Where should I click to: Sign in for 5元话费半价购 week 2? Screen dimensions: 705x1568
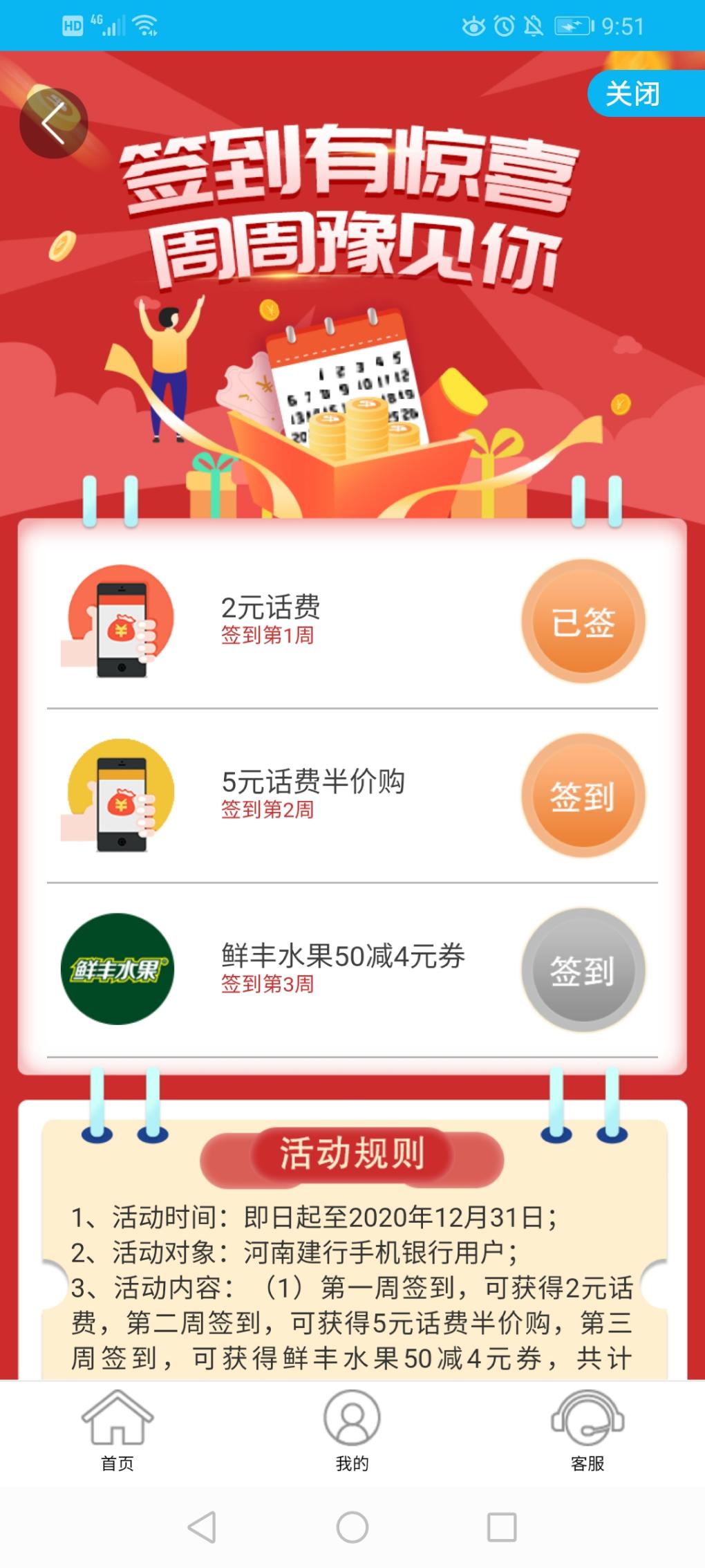click(583, 795)
